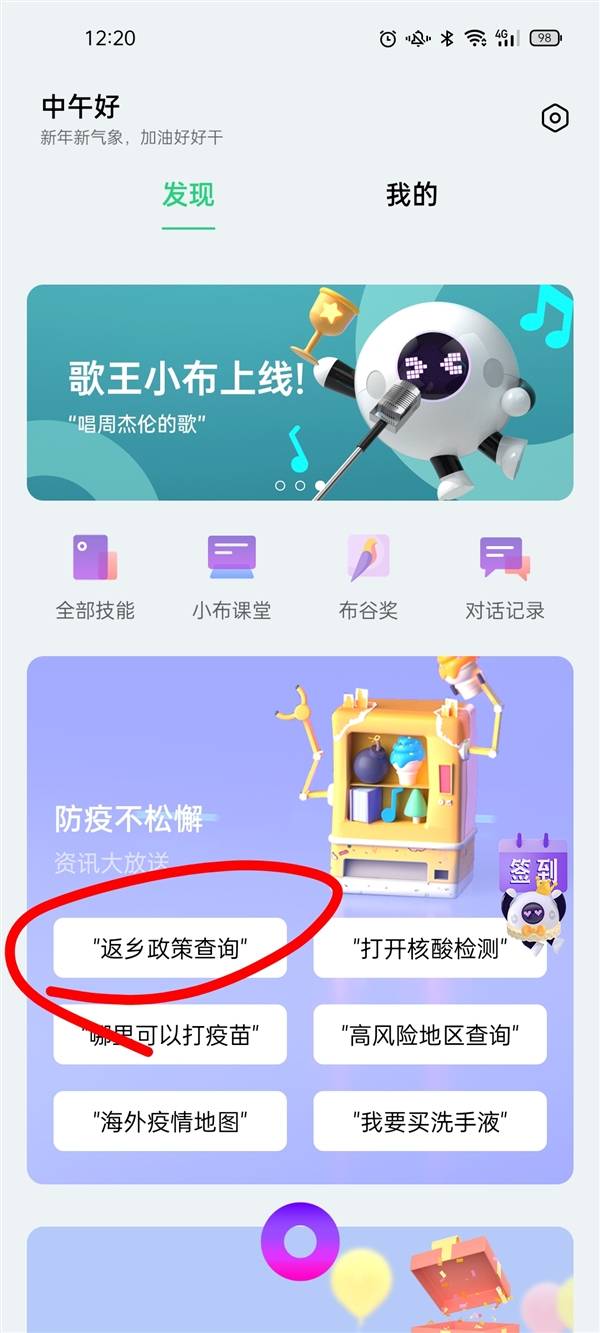
Task: Open the 歌王小布上线 banner
Action: coord(300,392)
